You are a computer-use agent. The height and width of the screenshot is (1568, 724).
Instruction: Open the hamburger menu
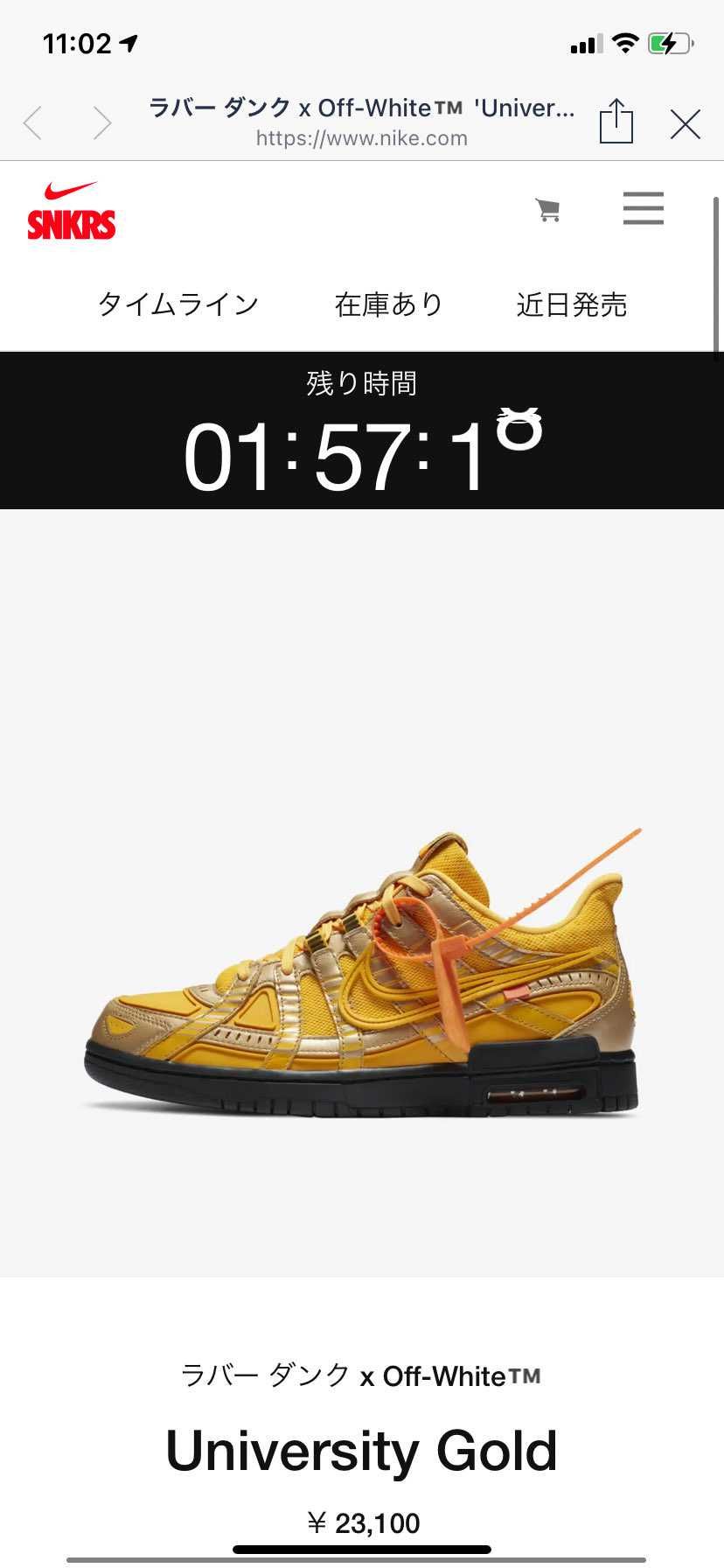[643, 208]
